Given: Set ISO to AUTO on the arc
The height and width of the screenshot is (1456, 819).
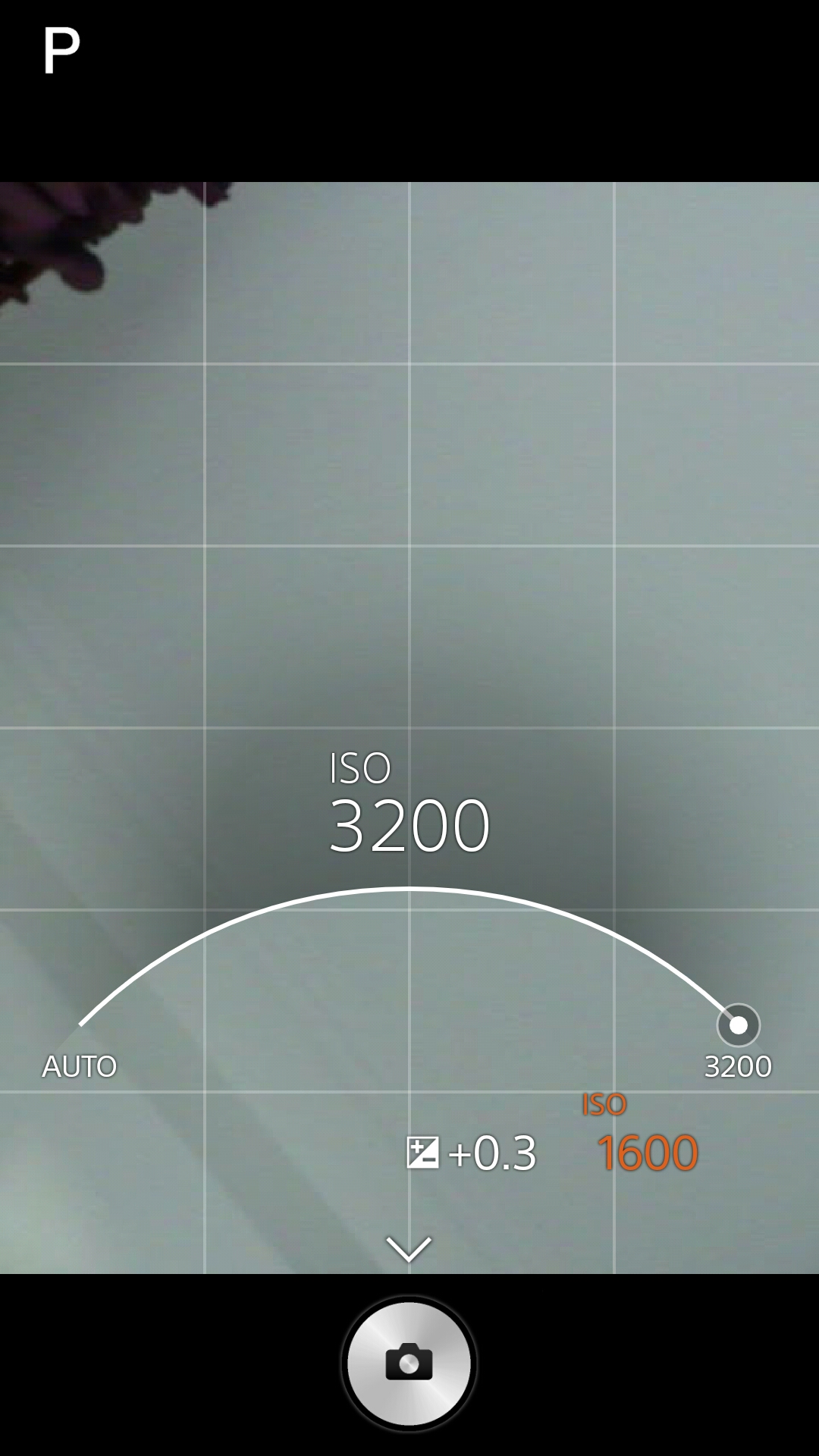Looking at the screenshot, I should pos(79,1066).
